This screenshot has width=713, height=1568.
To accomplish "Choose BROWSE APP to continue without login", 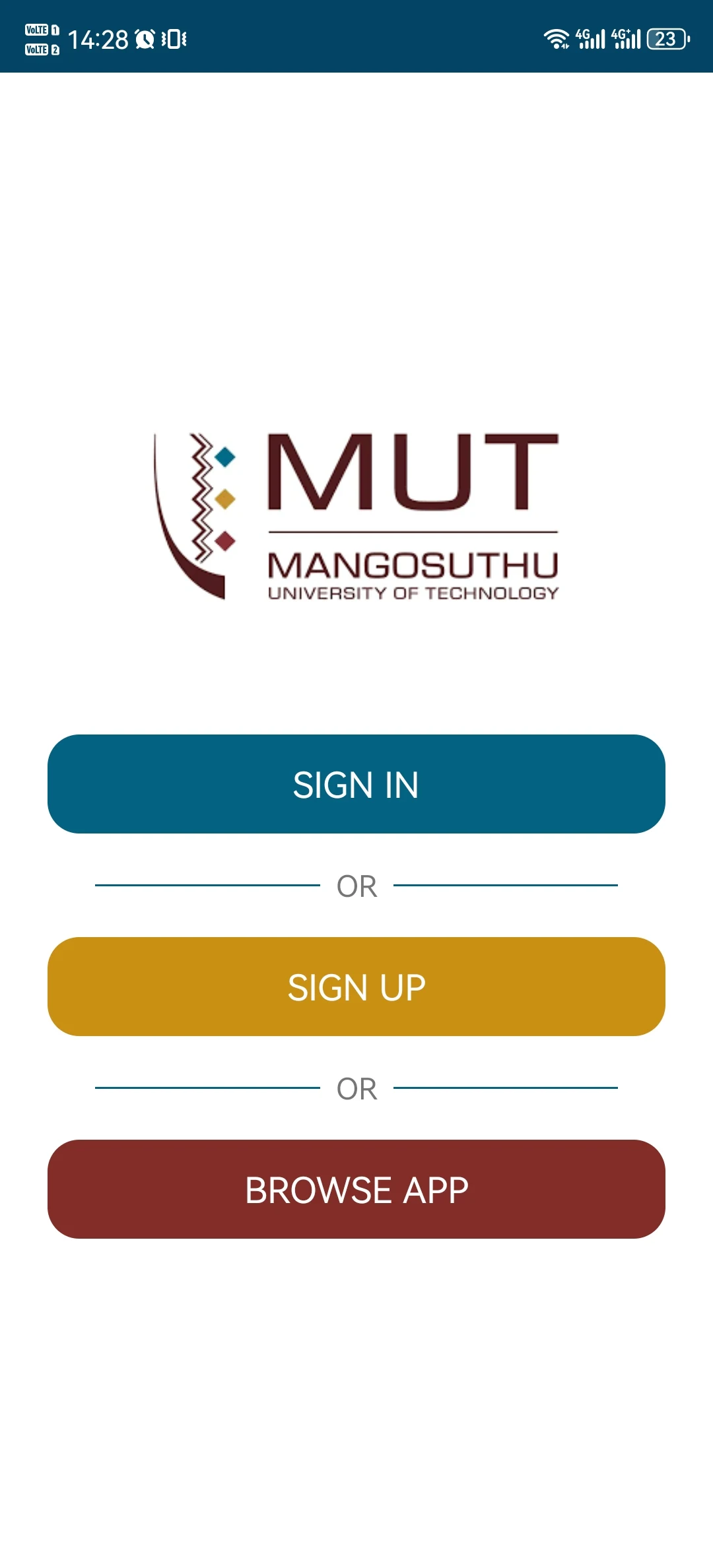I will (x=356, y=1189).
